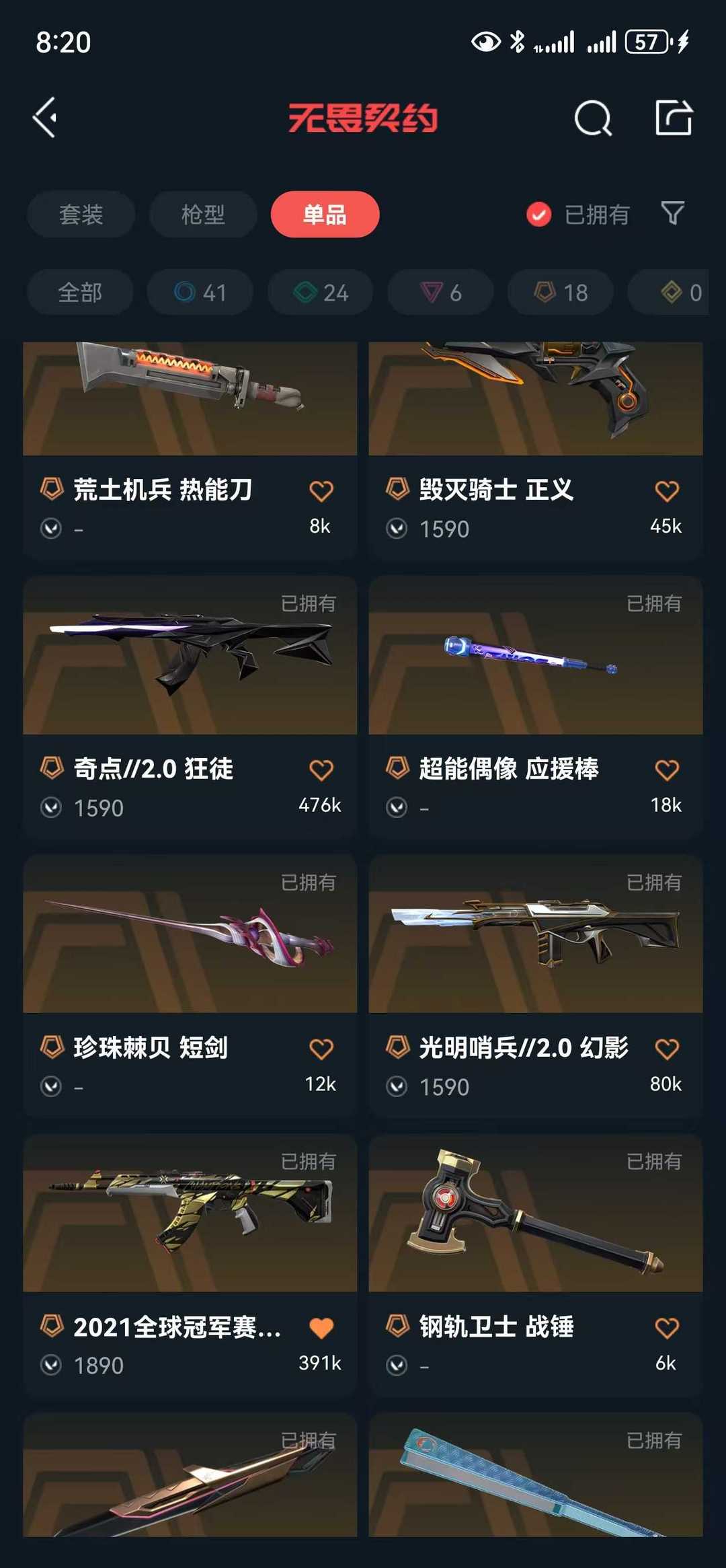Viewport: 726px width, 1568px height.
Task: Uncheck the 已拥有 checkbox
Action: 538,215
